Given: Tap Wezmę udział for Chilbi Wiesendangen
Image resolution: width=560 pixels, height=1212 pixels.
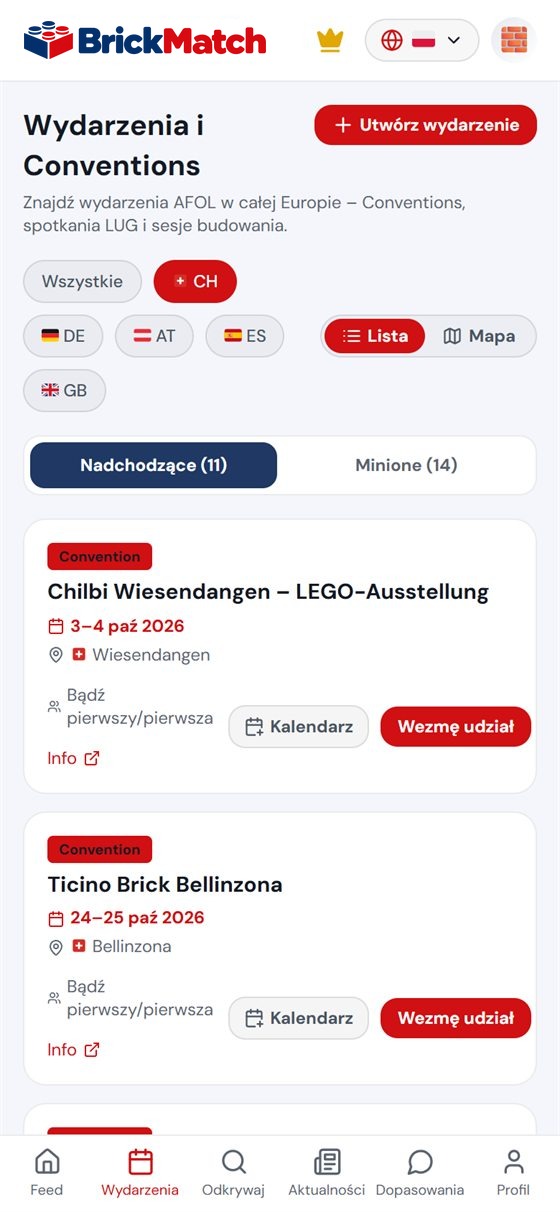Looking at the screenshot, I should click(456, 727).
